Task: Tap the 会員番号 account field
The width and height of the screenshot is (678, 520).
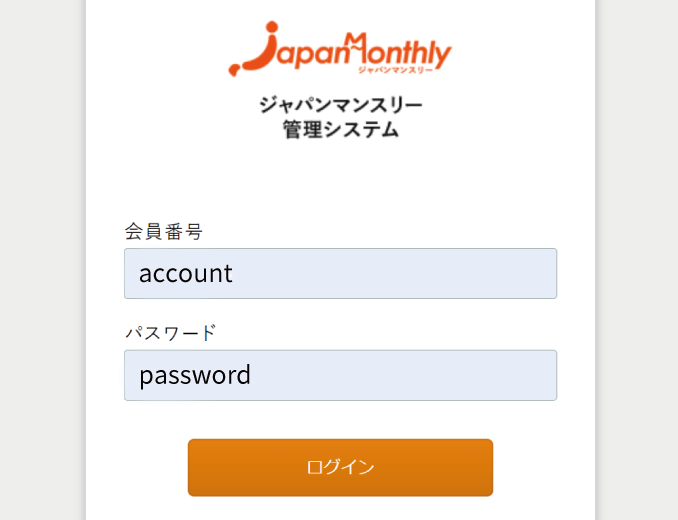Action: point(340,273)
